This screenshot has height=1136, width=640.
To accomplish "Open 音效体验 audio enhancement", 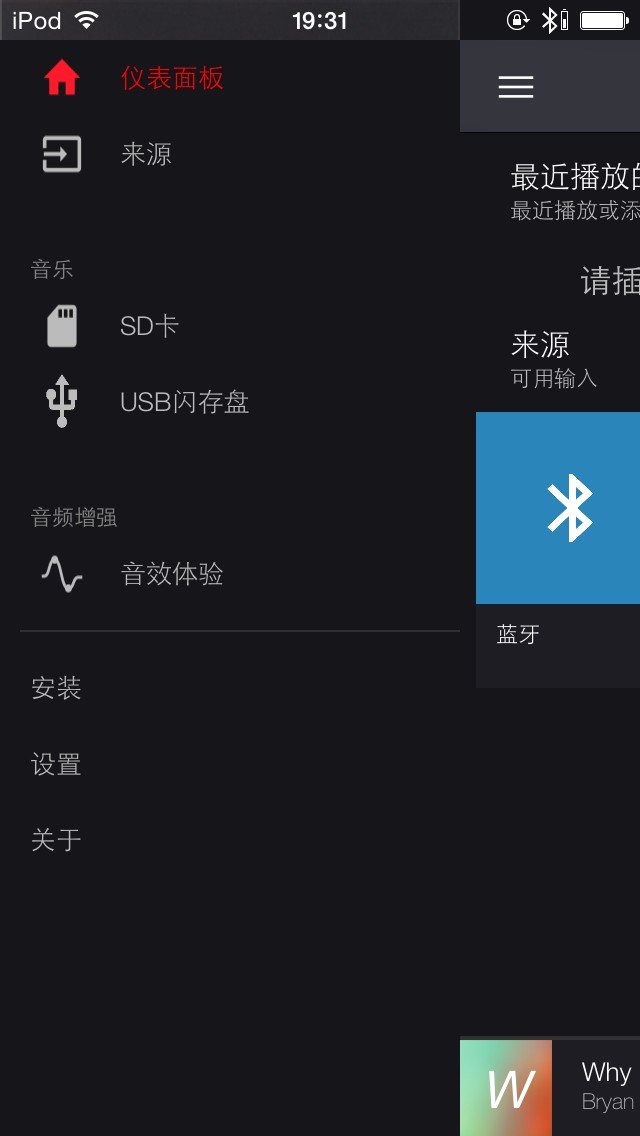I will click(x=171, y=574).
